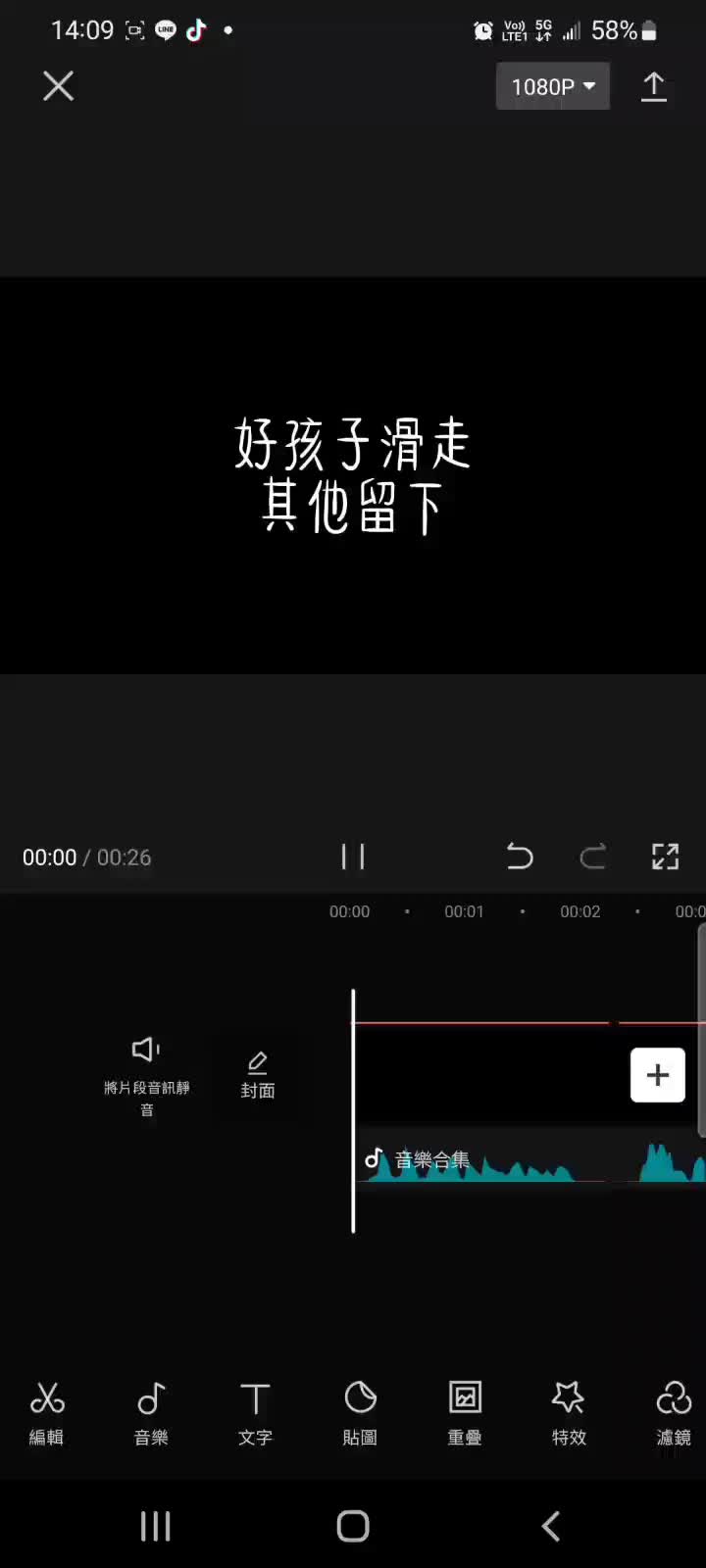
Task: Close the video editing project
Action: coord(58,86)
